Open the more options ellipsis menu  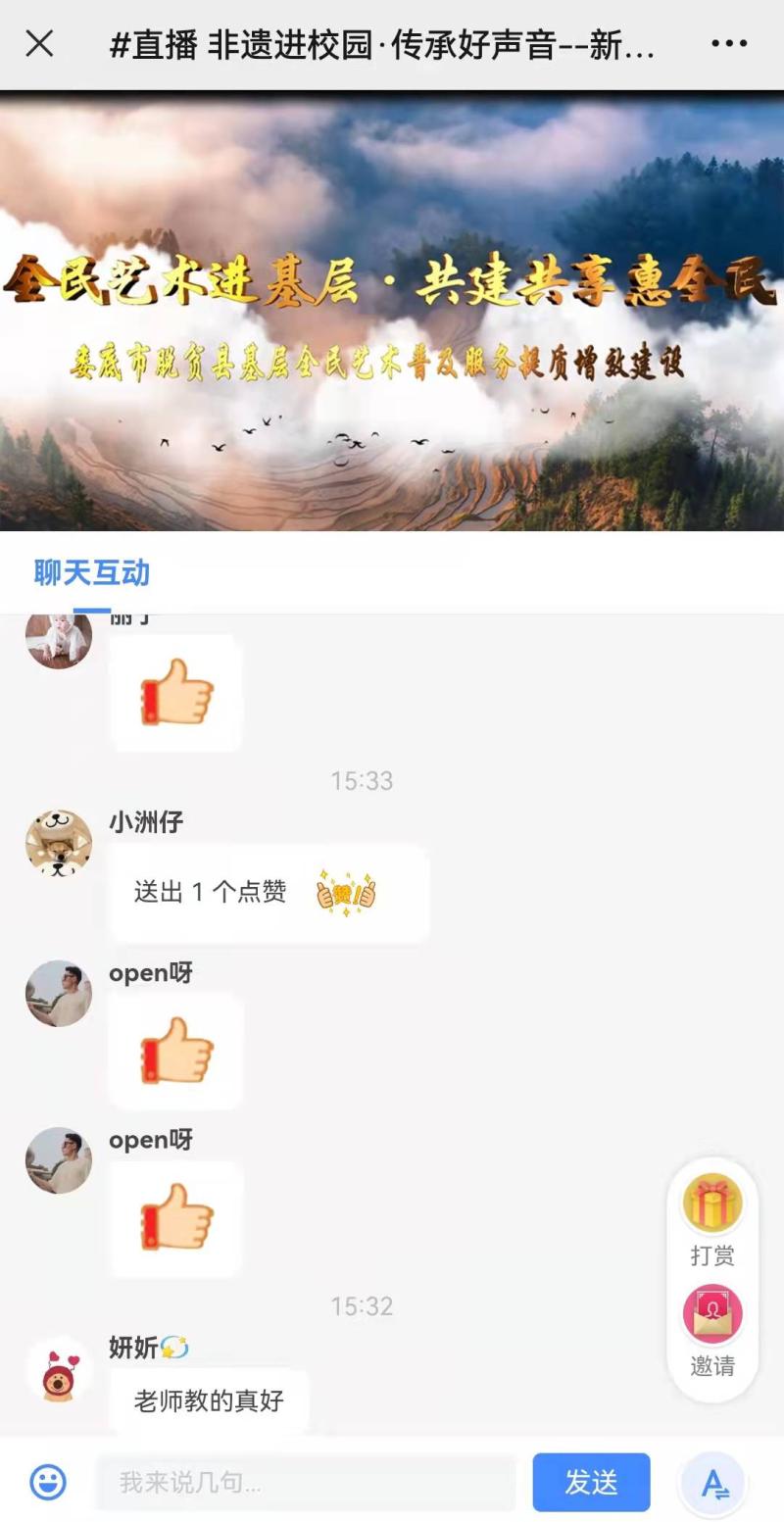(728, 42)
